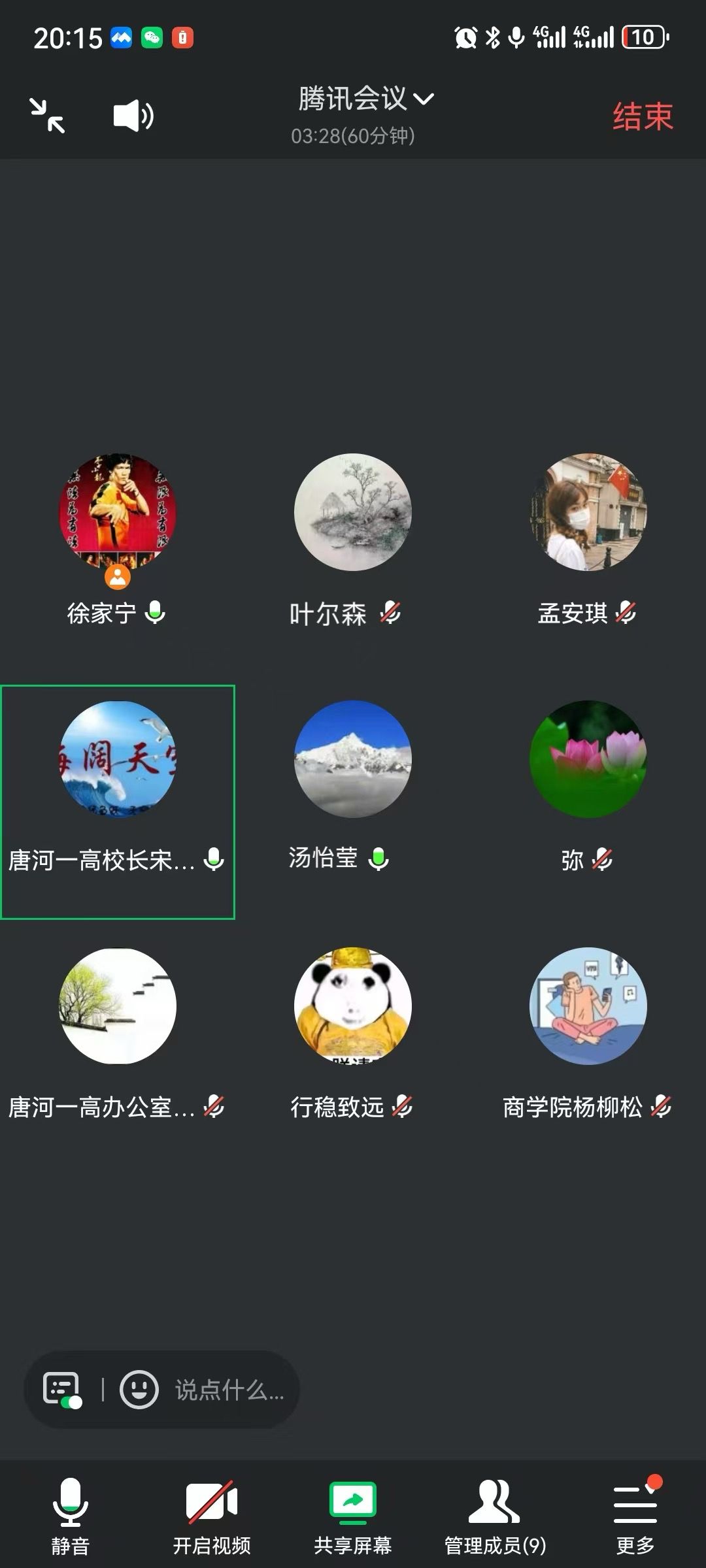The width and height of the screenshot is (706, 1568).
Task: Mute your microphone with 静音
Action: coord(70,1515)
